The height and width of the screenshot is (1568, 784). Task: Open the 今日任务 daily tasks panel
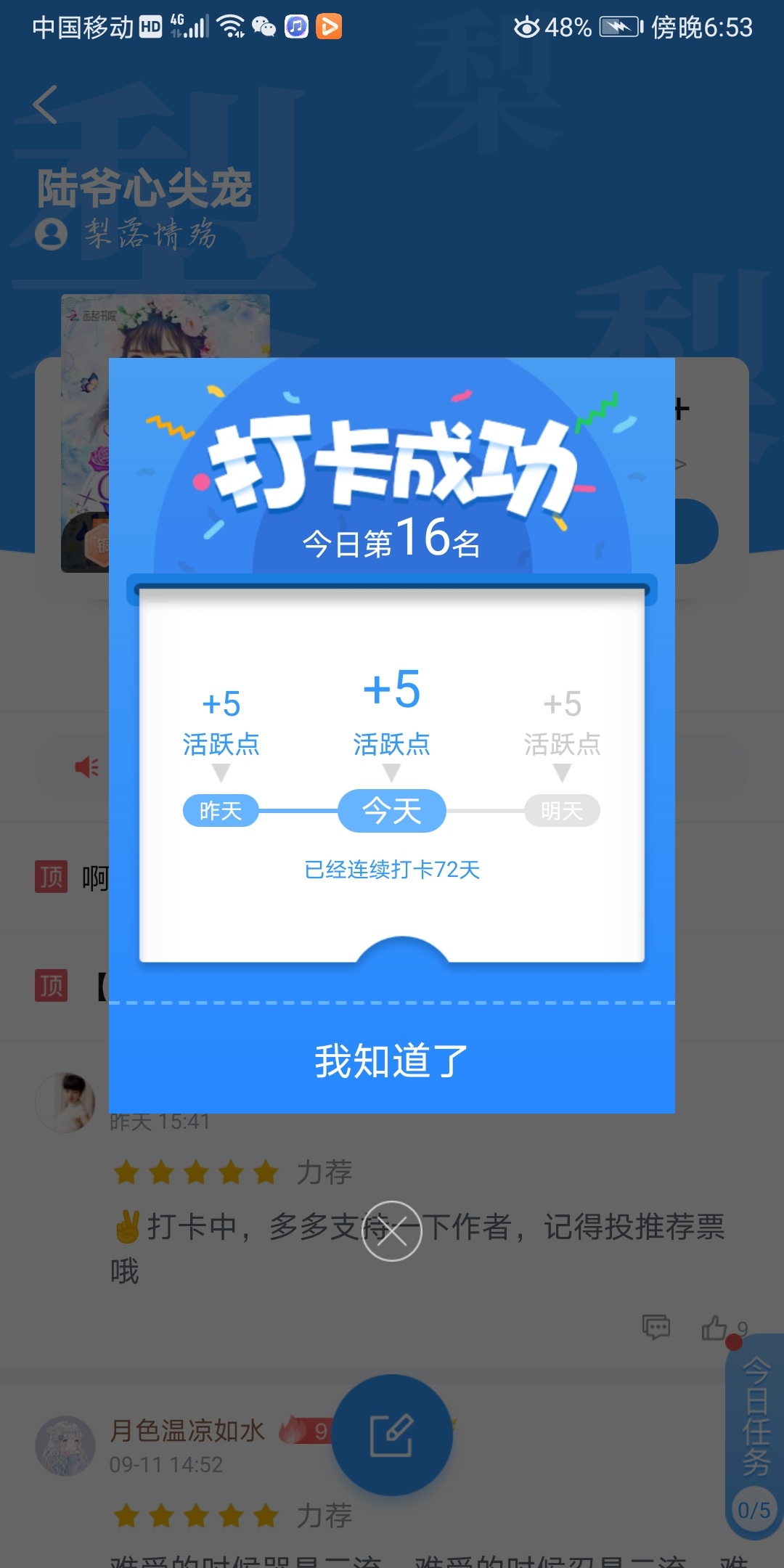[x=754, y=1437]
